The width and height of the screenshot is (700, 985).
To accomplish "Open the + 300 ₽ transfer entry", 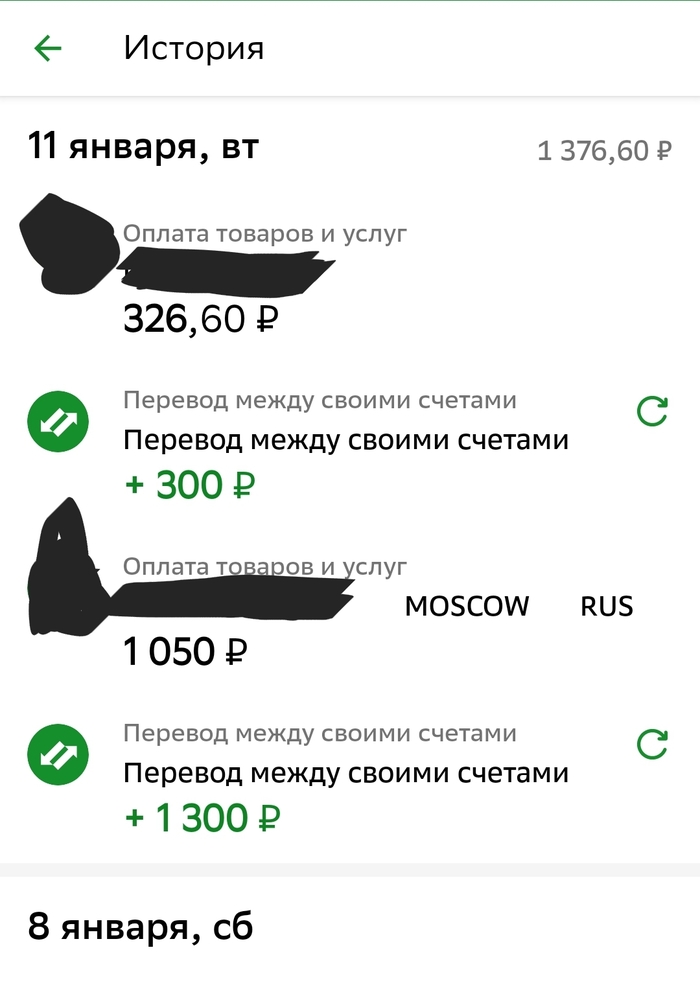I will tap(345, 443).
